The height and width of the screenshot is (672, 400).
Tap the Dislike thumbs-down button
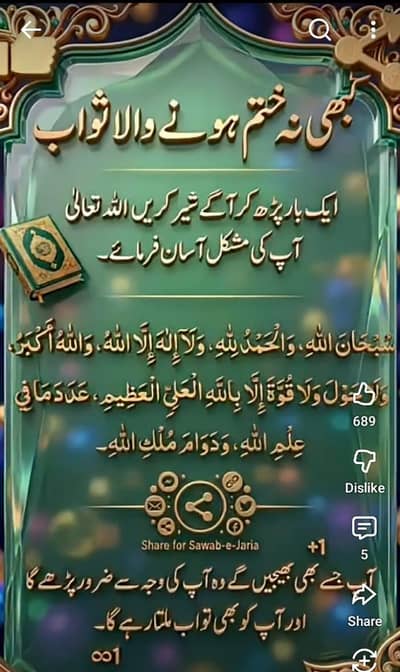click(x=364, y=462)
